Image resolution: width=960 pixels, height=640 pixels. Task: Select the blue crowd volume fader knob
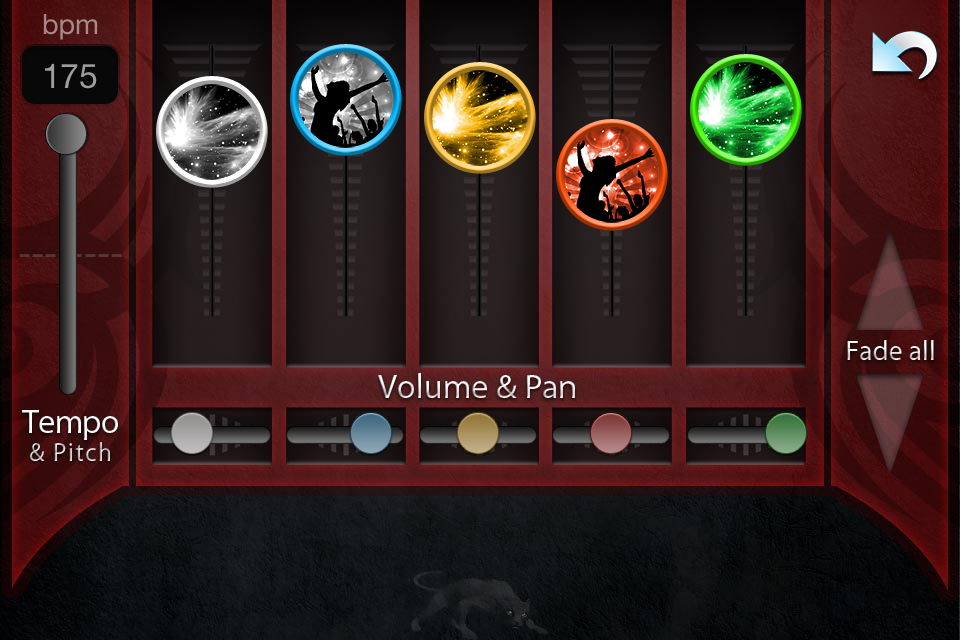coord(345,98)
